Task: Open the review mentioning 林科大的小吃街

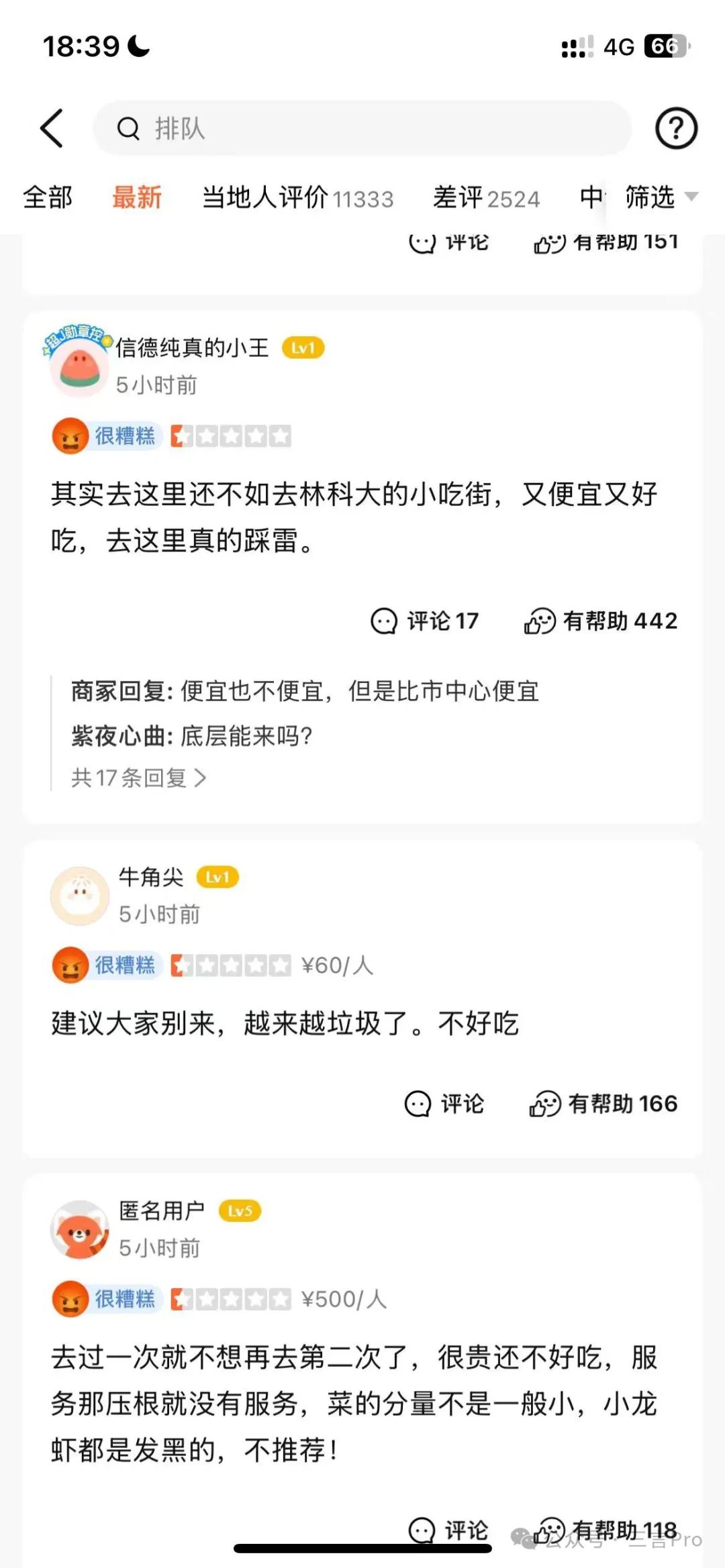Action: coord(354,517)
